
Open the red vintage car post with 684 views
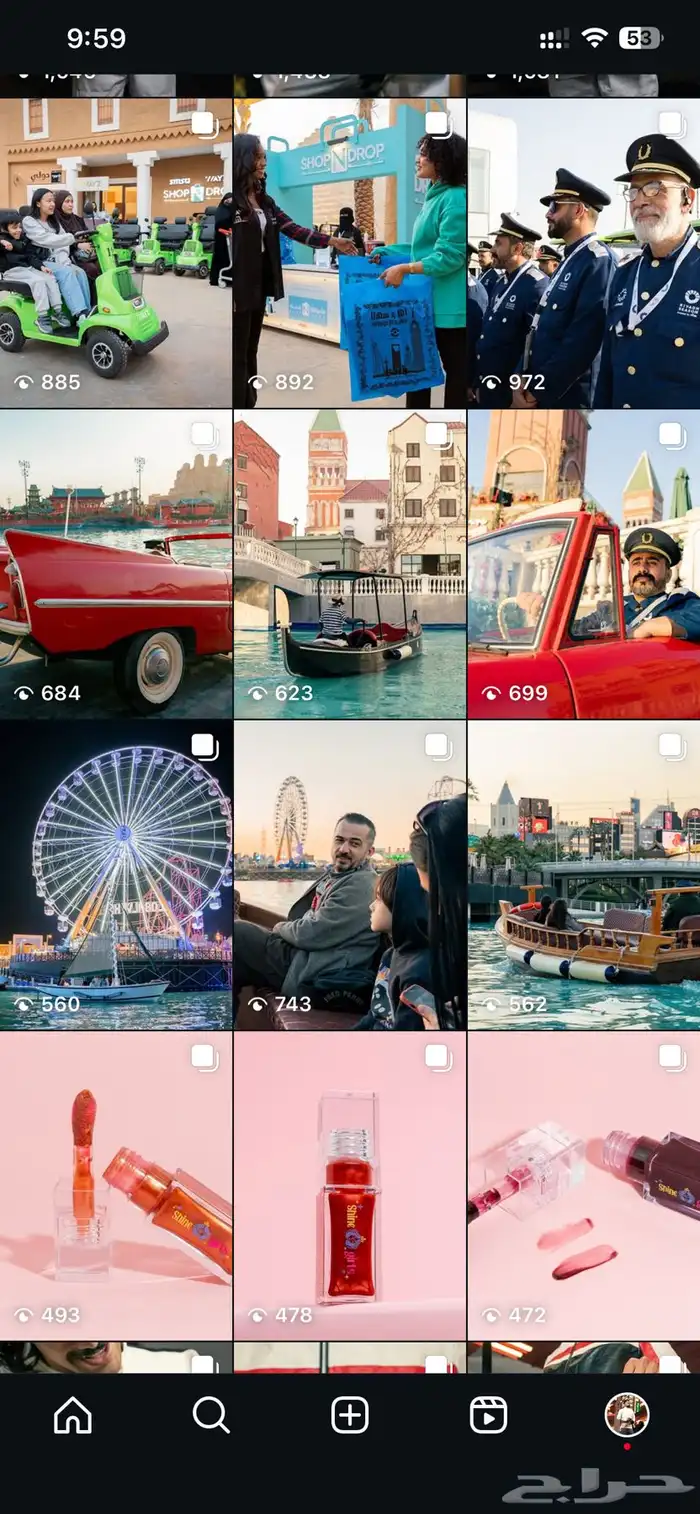pyautogui.click(x=116, y=564)
